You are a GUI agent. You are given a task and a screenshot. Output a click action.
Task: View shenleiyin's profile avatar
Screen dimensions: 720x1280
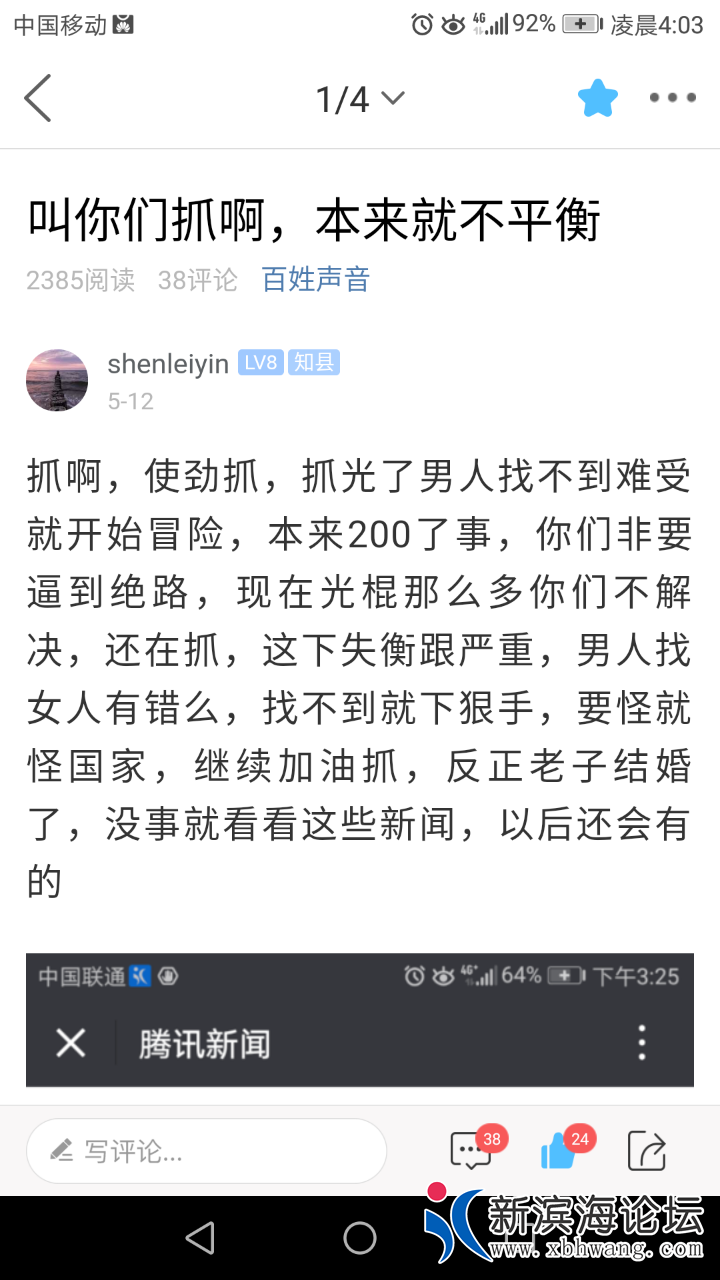point(57,380)
